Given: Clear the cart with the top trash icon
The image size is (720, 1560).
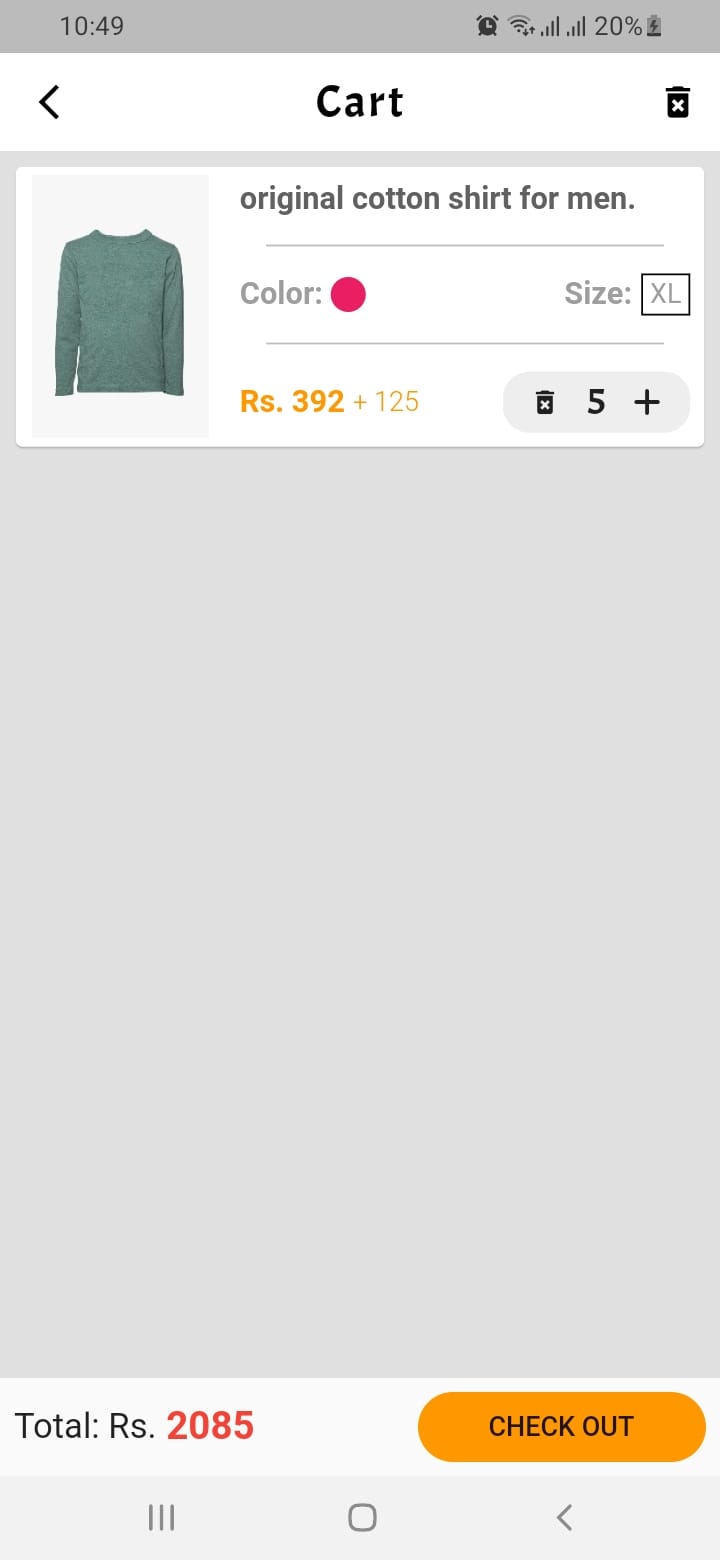Looking at the screenshot, I should tap(678, 102).
